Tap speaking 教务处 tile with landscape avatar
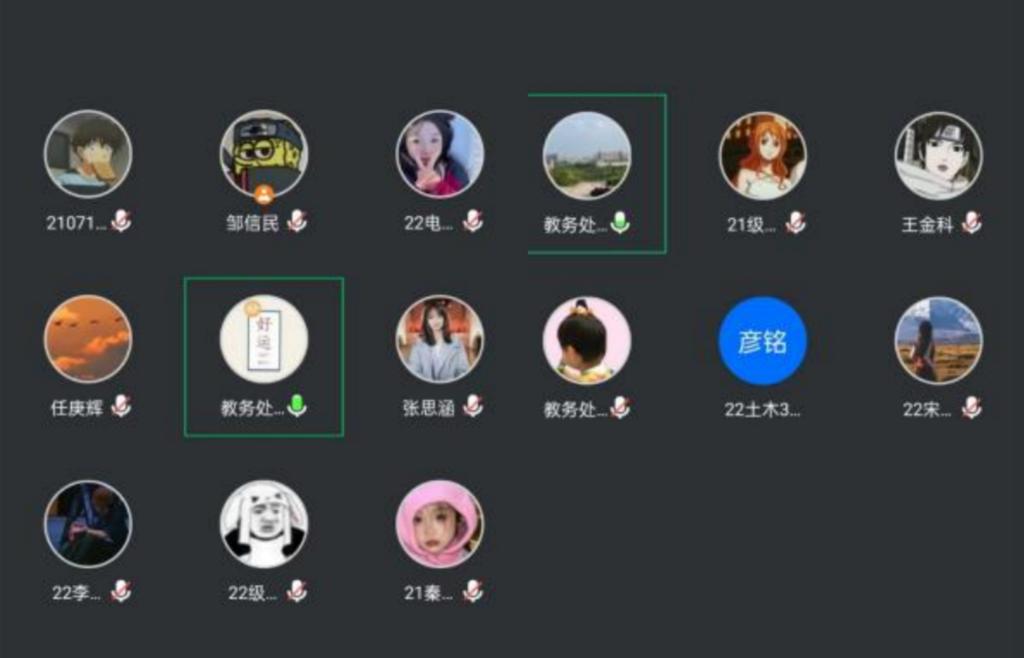Image resolution: width=1024 pixels, height=658 pixels. click(x=587, y=155)
